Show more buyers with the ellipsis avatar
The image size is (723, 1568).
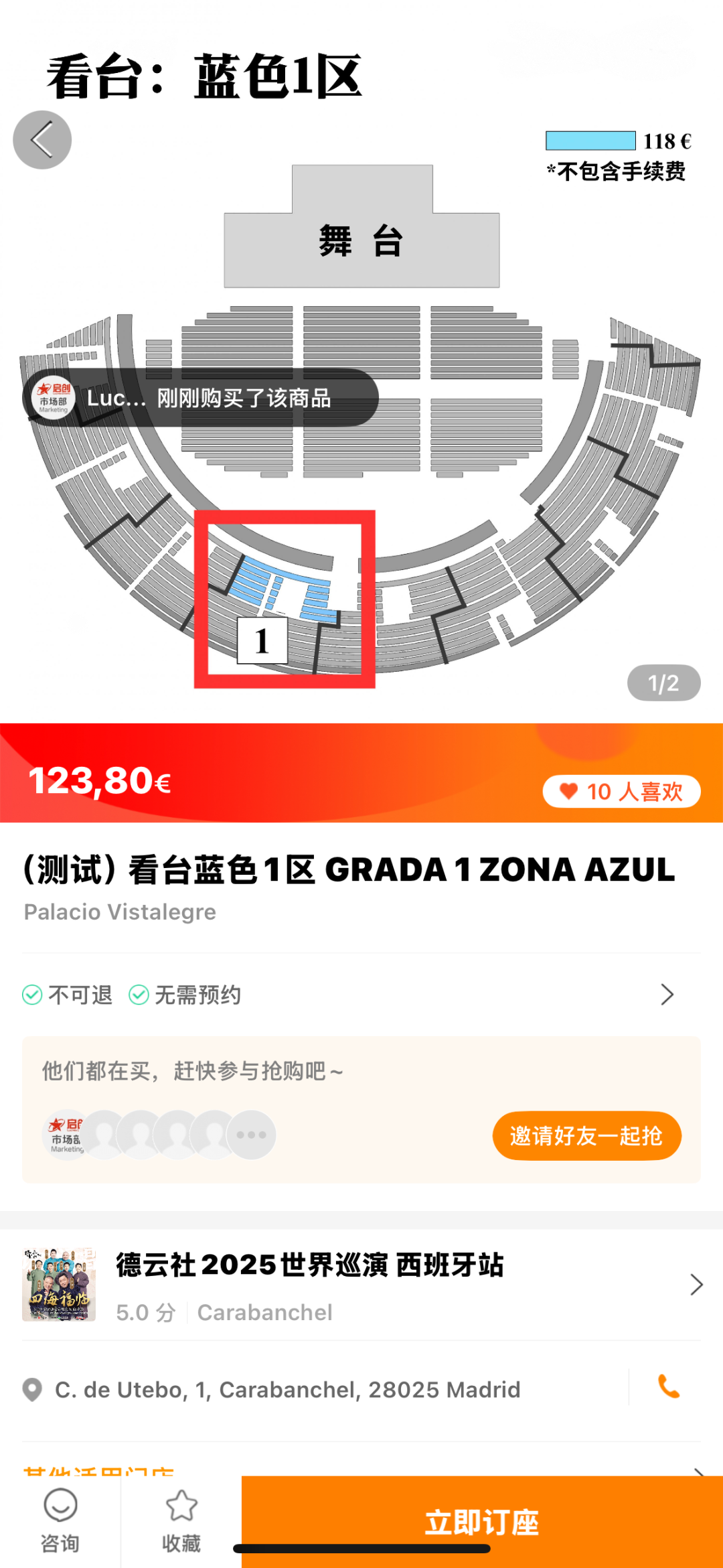click(252, 1135)
